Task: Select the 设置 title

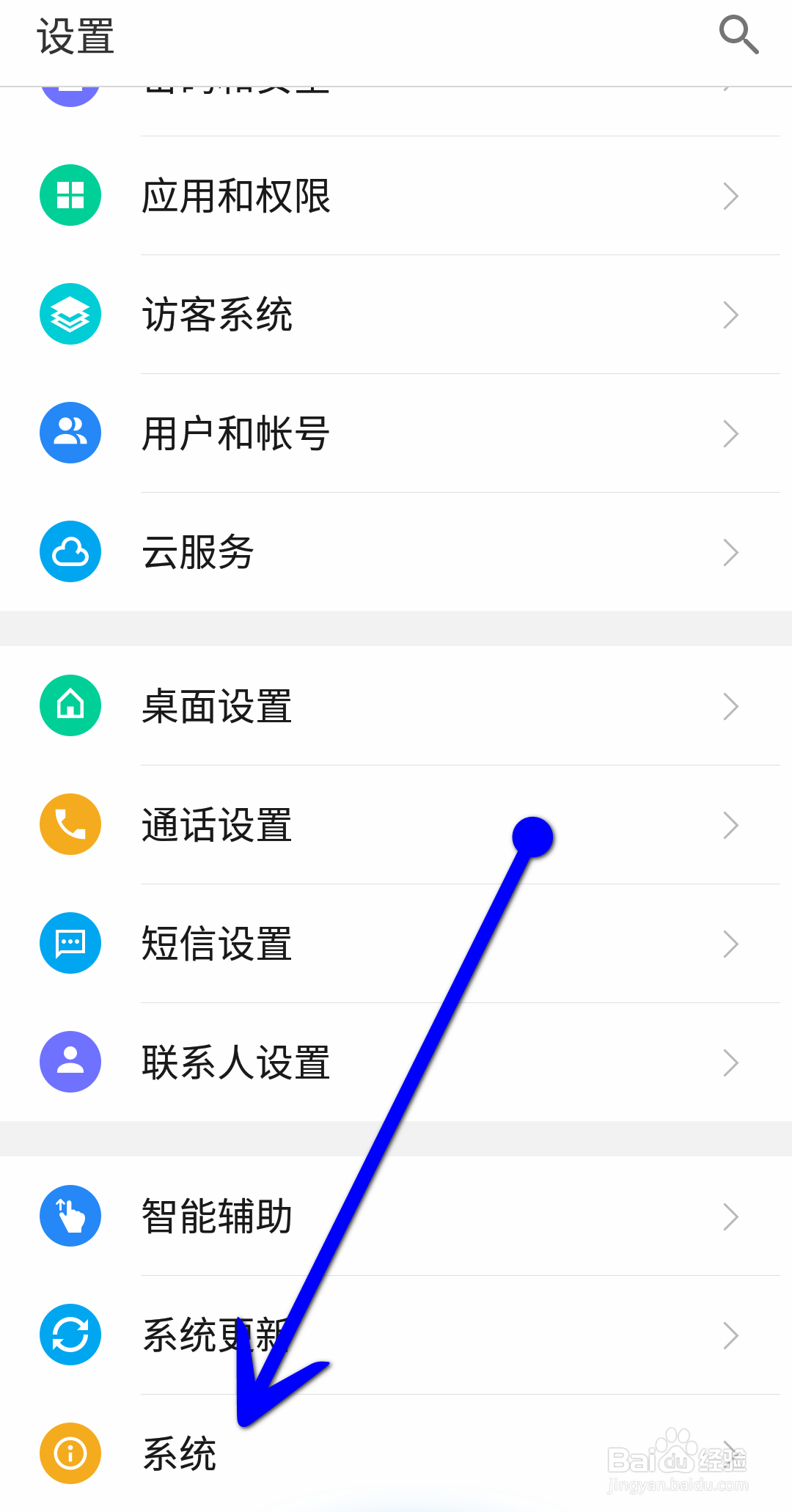Action: tap(76, 37)
